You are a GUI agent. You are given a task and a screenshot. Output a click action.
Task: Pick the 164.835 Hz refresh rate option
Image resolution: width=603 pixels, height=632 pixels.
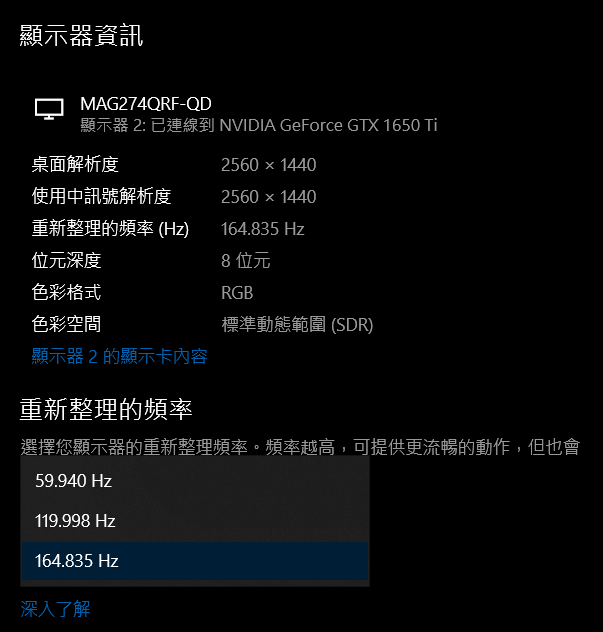[x=194, y=561]
